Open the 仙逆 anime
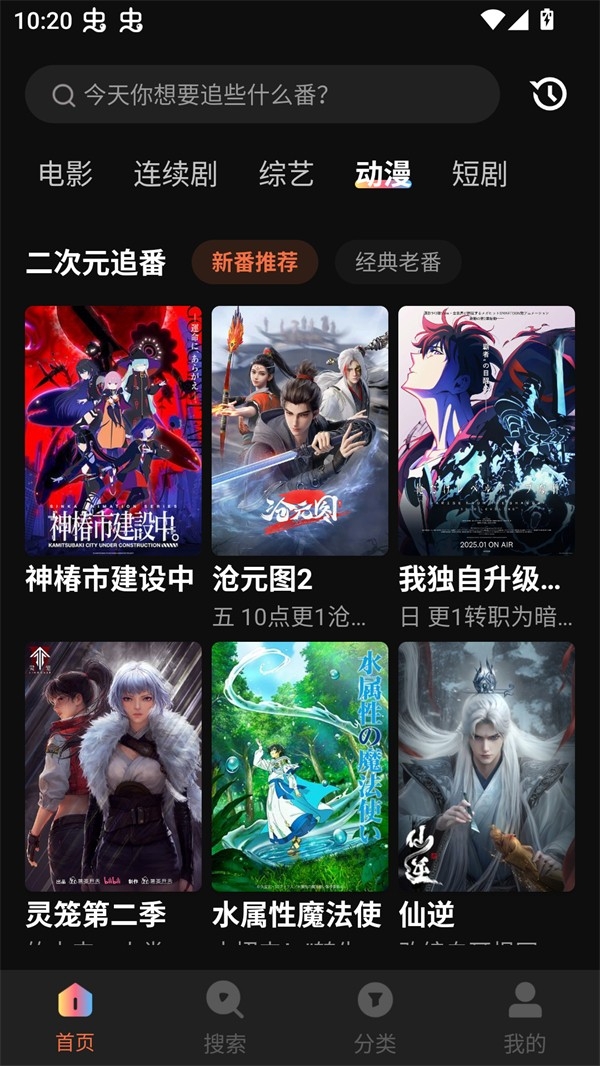The height and width of the screenshot is (1066, 600). (487, 766)
